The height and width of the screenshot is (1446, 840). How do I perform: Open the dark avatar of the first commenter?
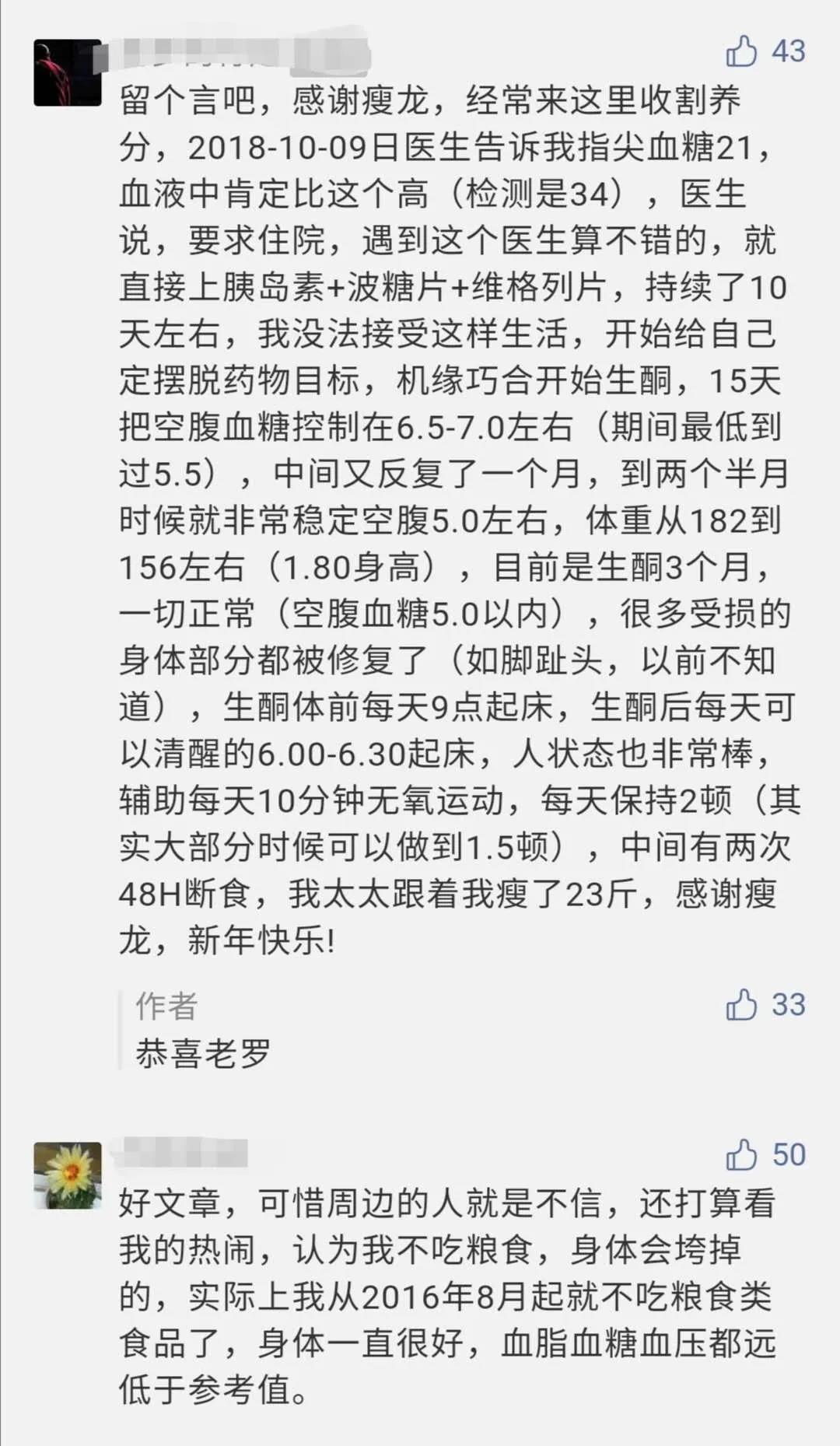[68, 72]
